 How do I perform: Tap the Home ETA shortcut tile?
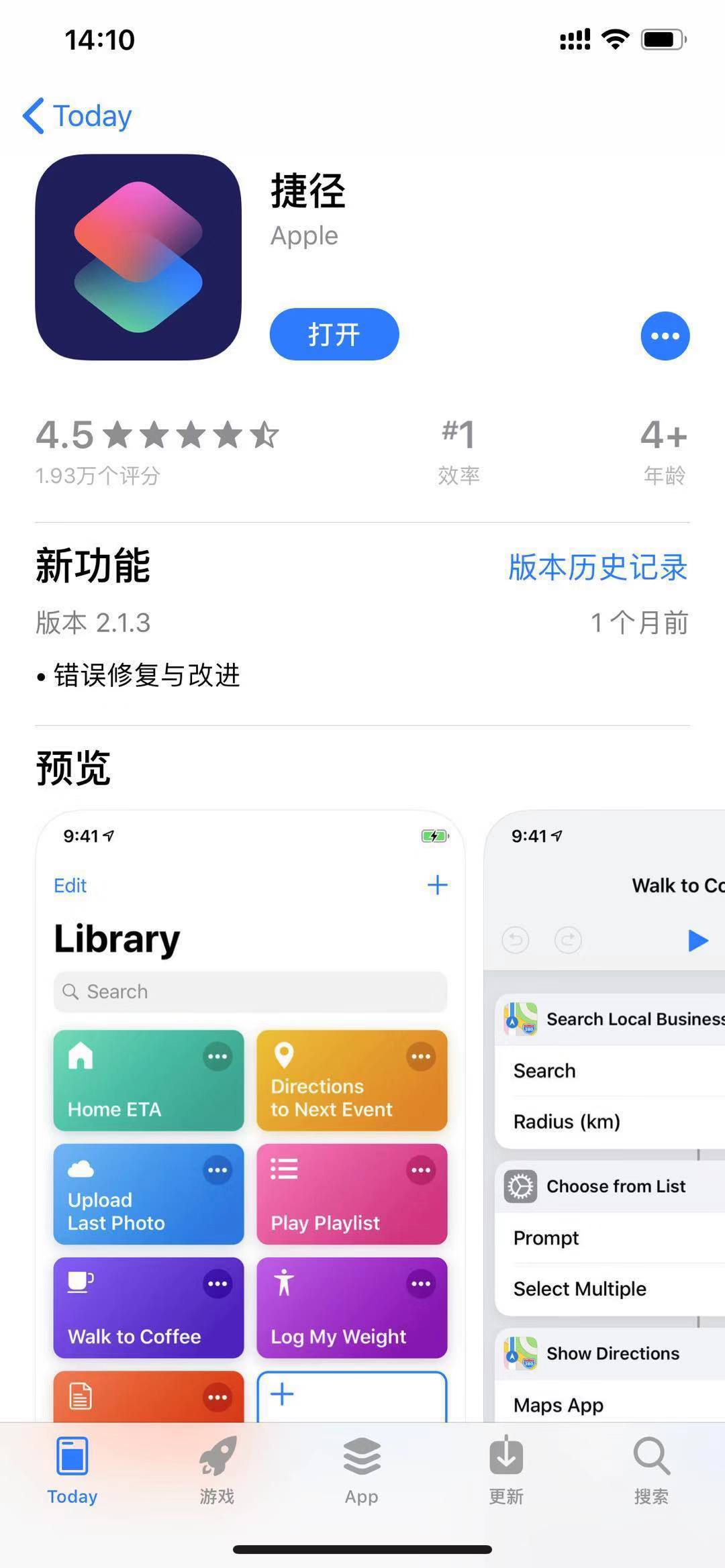148,1081
